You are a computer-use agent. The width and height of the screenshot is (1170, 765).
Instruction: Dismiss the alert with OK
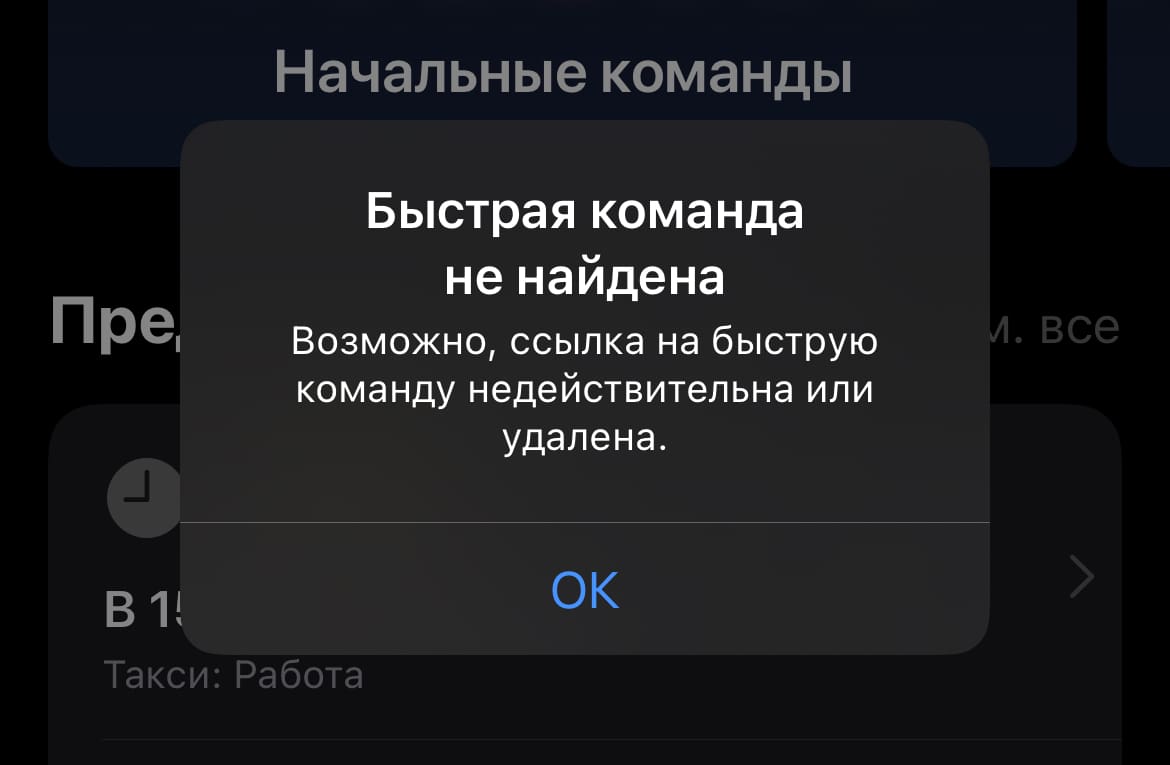(x=585, y=590)
